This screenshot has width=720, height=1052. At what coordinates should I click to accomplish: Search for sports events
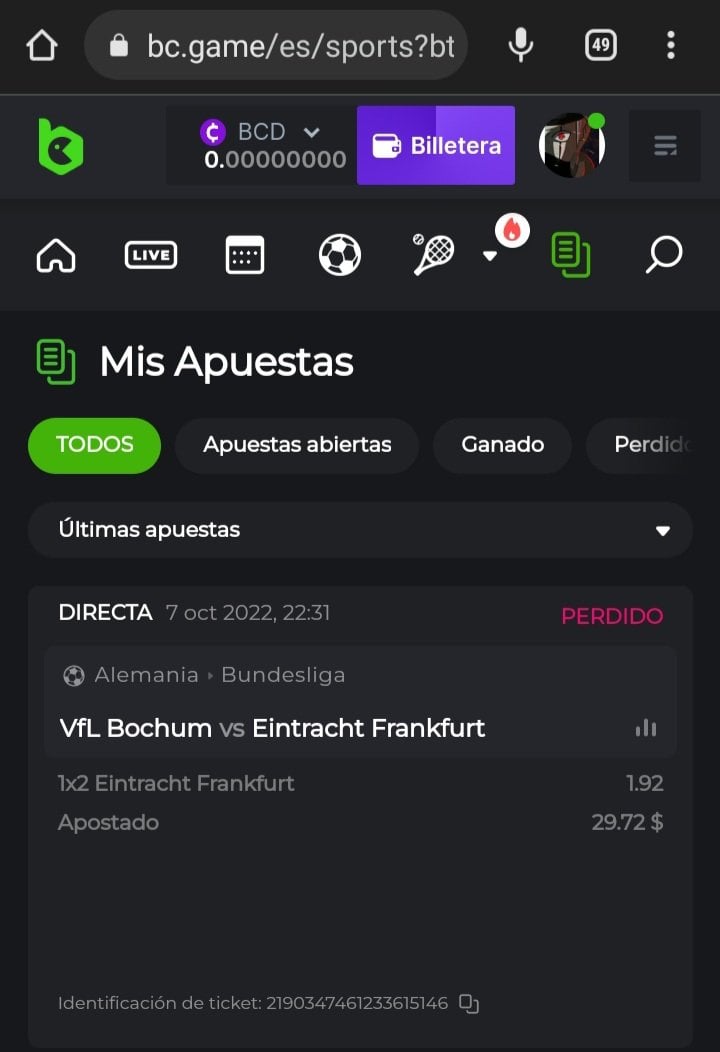[x=664, y=255]
